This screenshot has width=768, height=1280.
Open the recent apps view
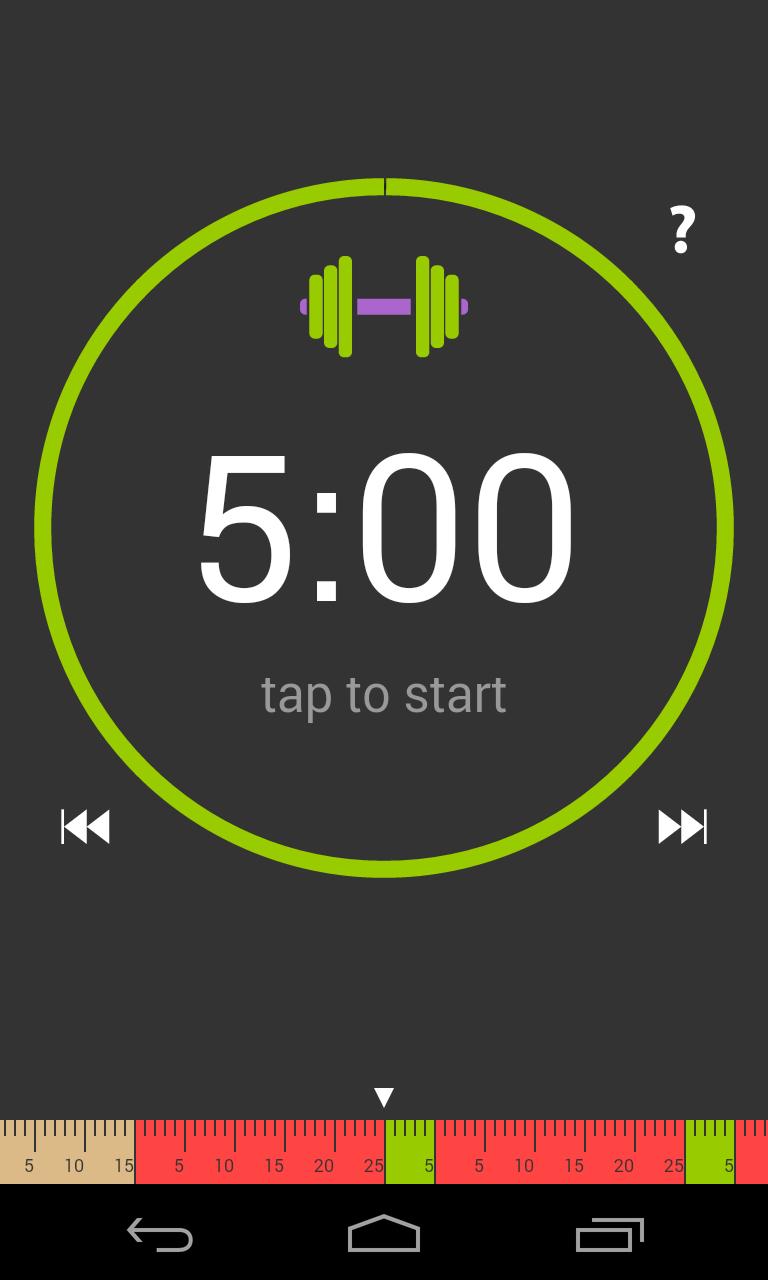[x=609, y=1234]
